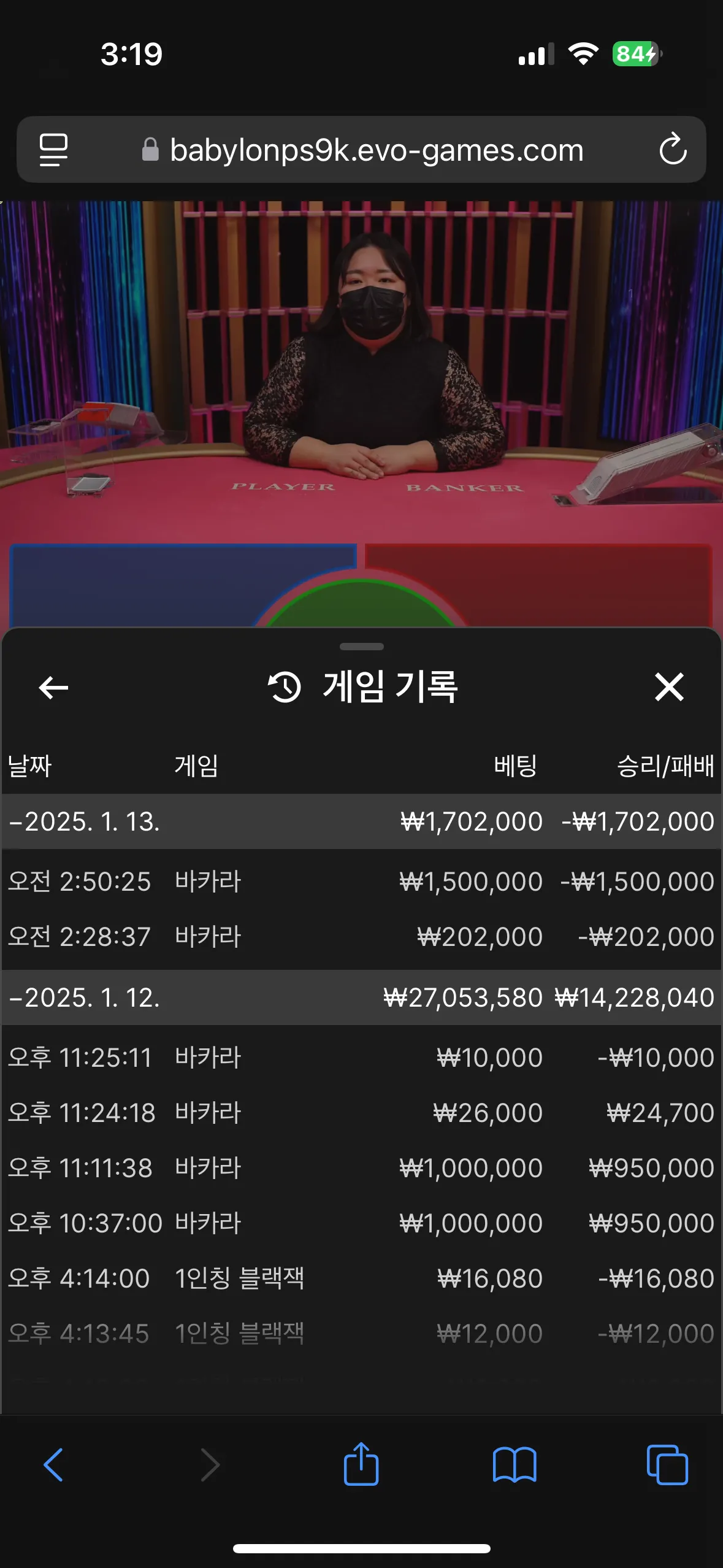
Task: Open the 오후 10:37:00 baccarat record
Action: (x=361, y=1223)
